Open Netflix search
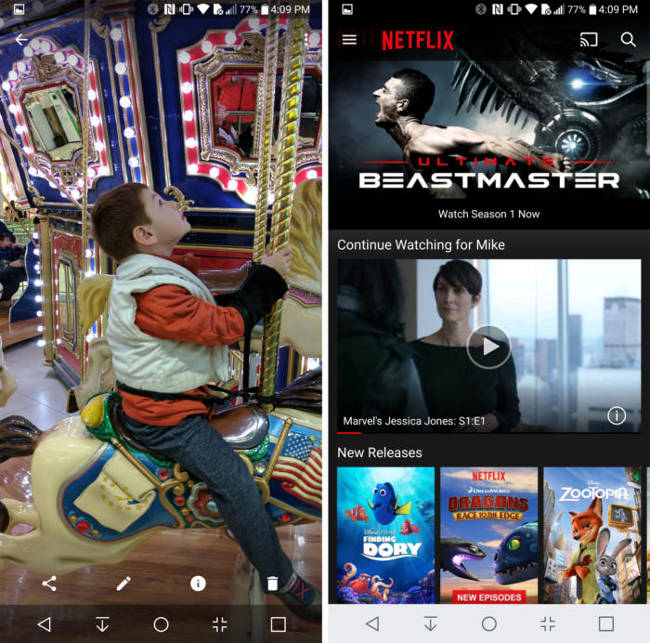 (628, 40)
